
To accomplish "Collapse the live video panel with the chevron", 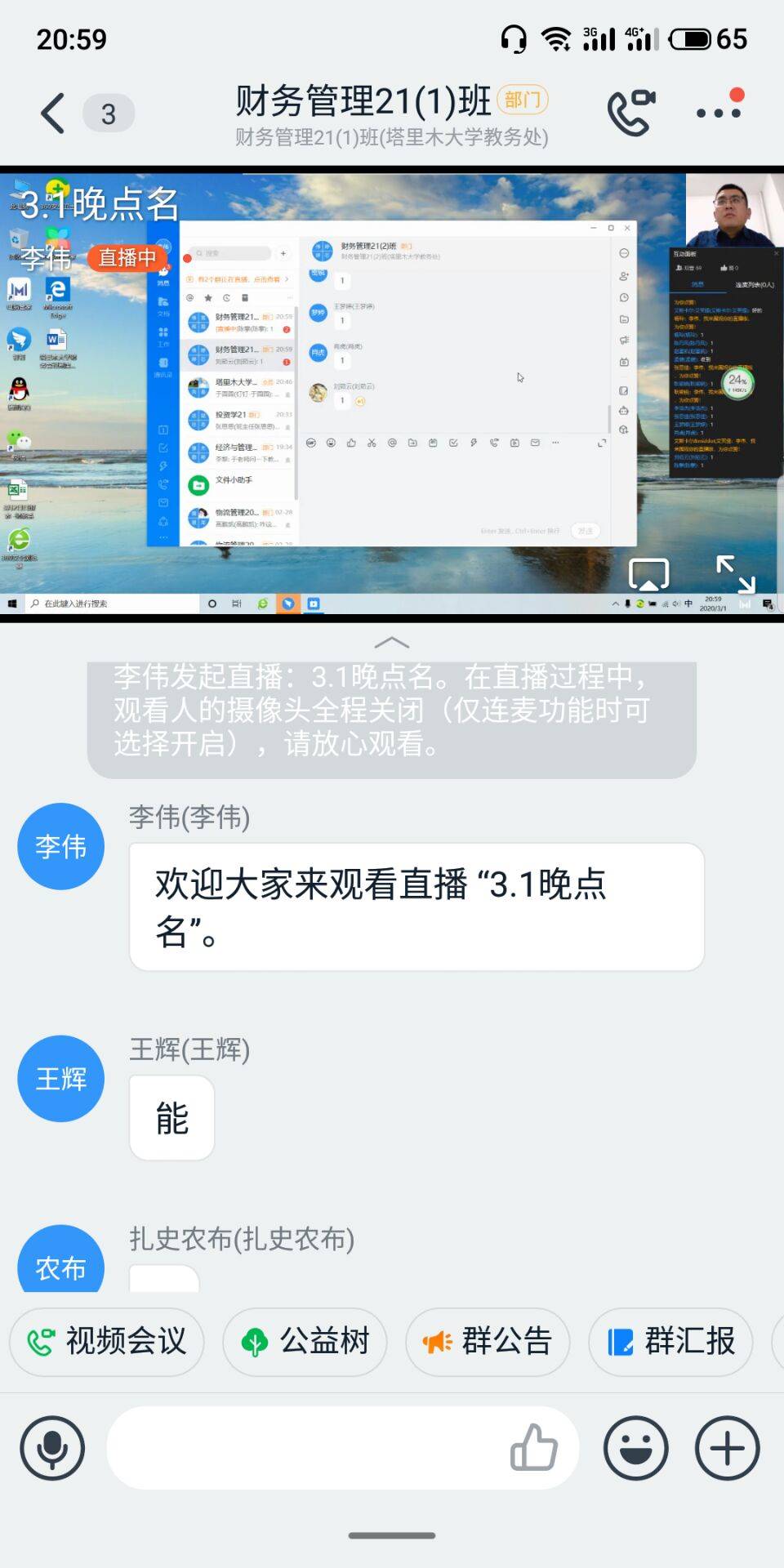I will tap(392, 643).
